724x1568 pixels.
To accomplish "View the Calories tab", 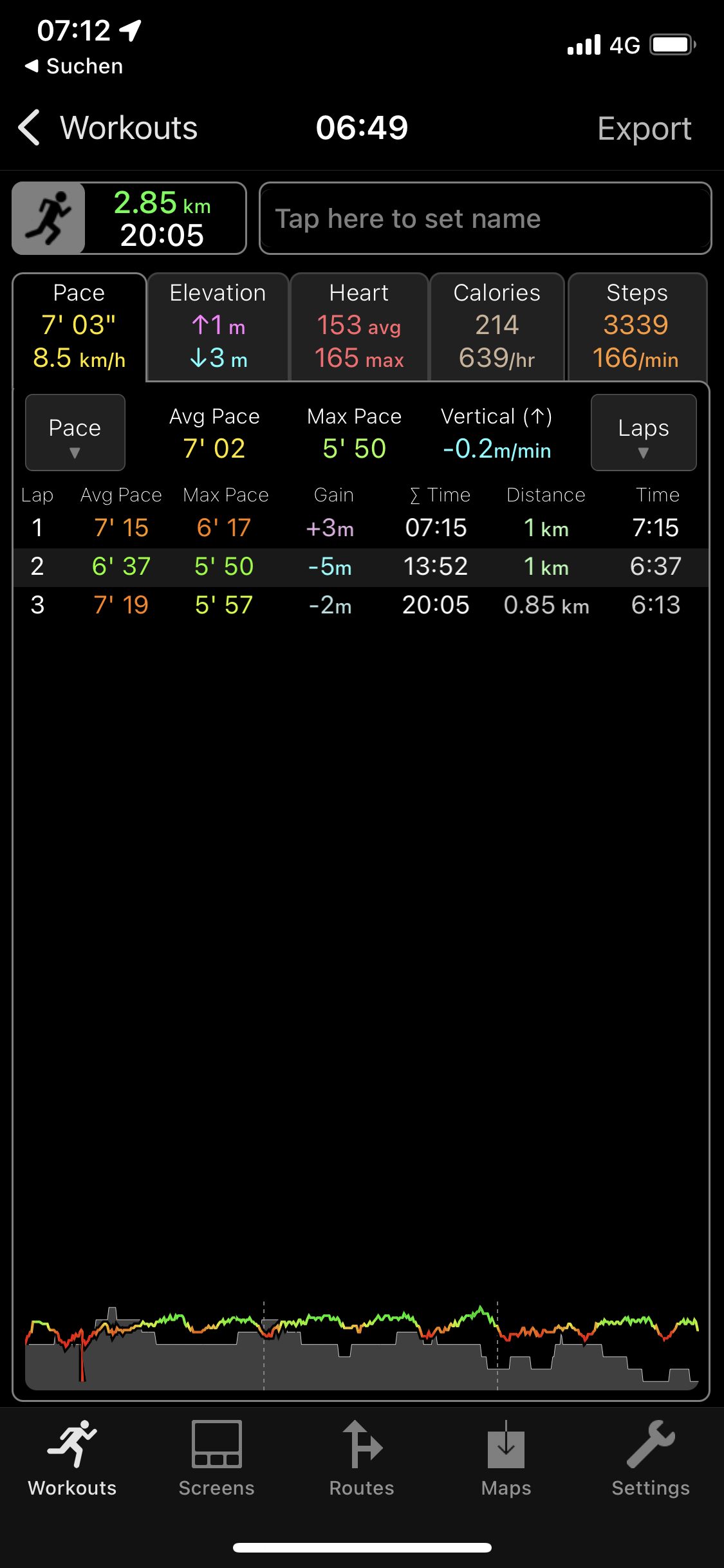I will 497,327.
